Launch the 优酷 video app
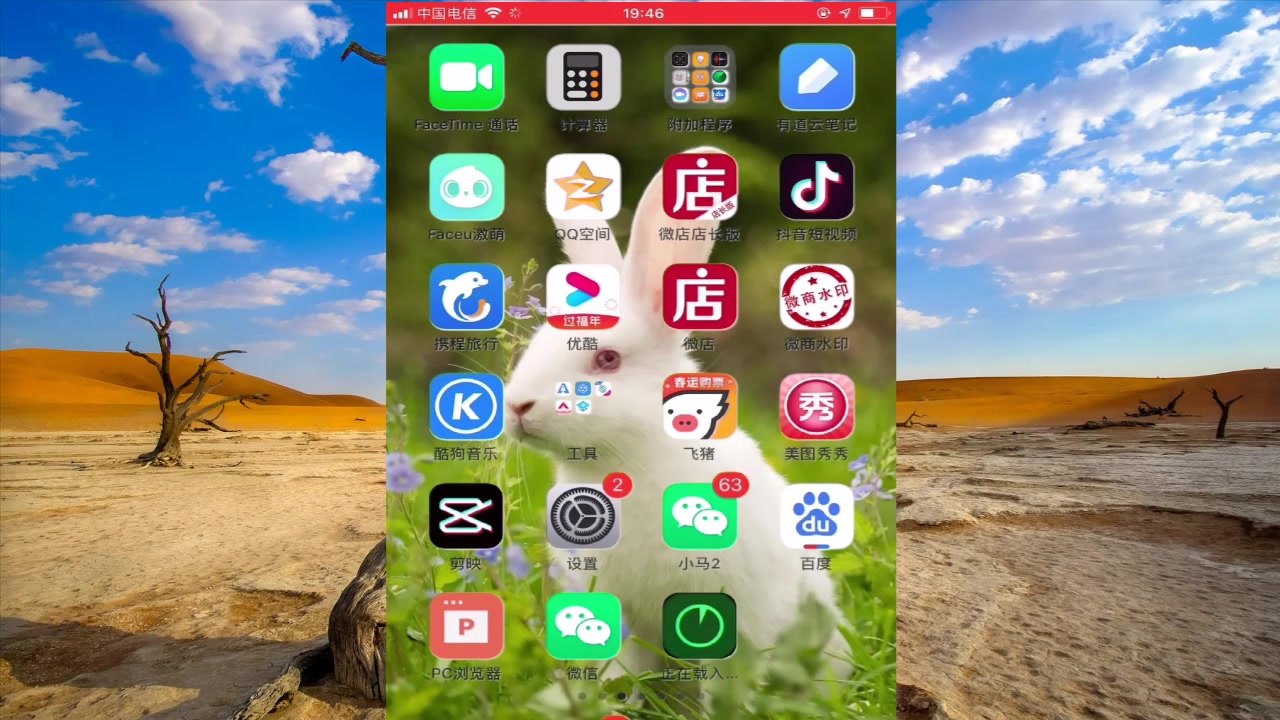Screen dimensions: 1280x720 [583, 297]
